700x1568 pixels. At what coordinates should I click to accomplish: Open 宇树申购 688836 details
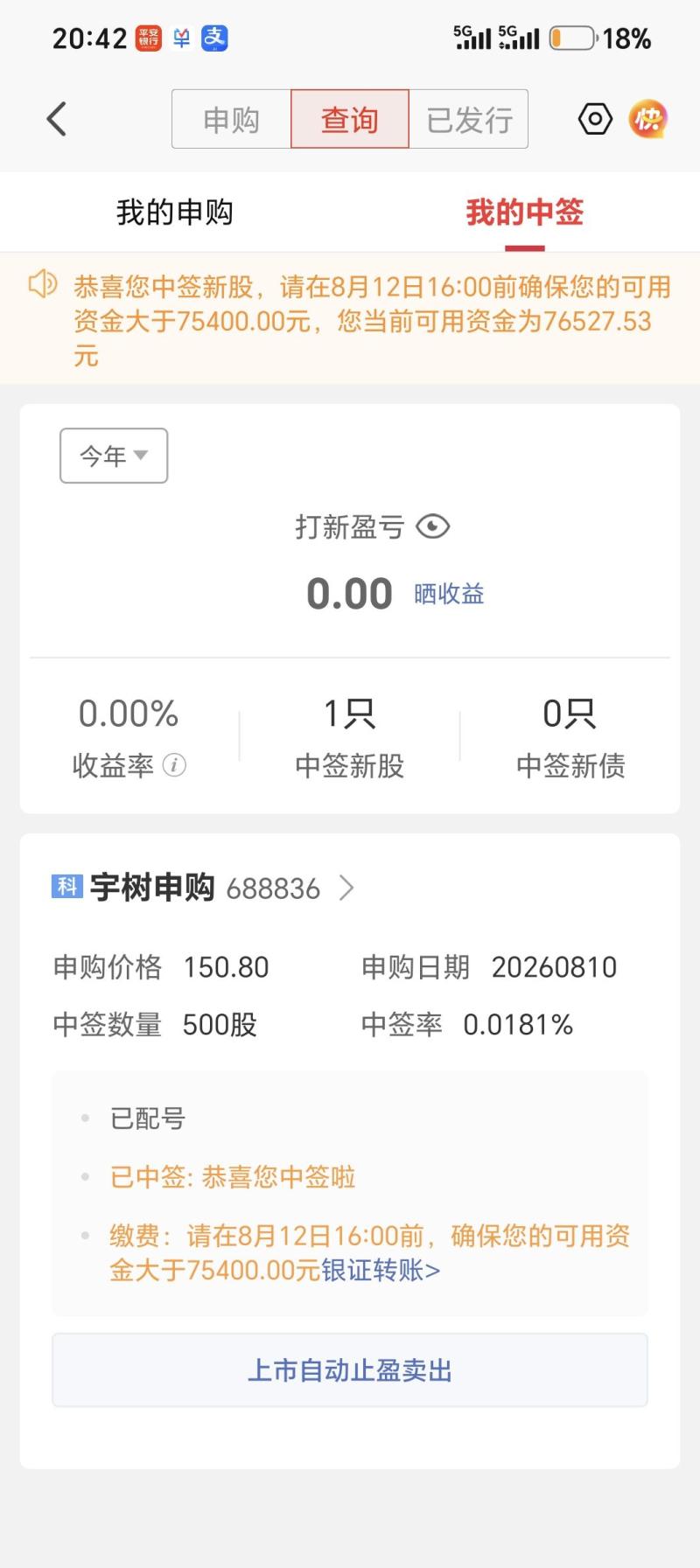(203, 888)
